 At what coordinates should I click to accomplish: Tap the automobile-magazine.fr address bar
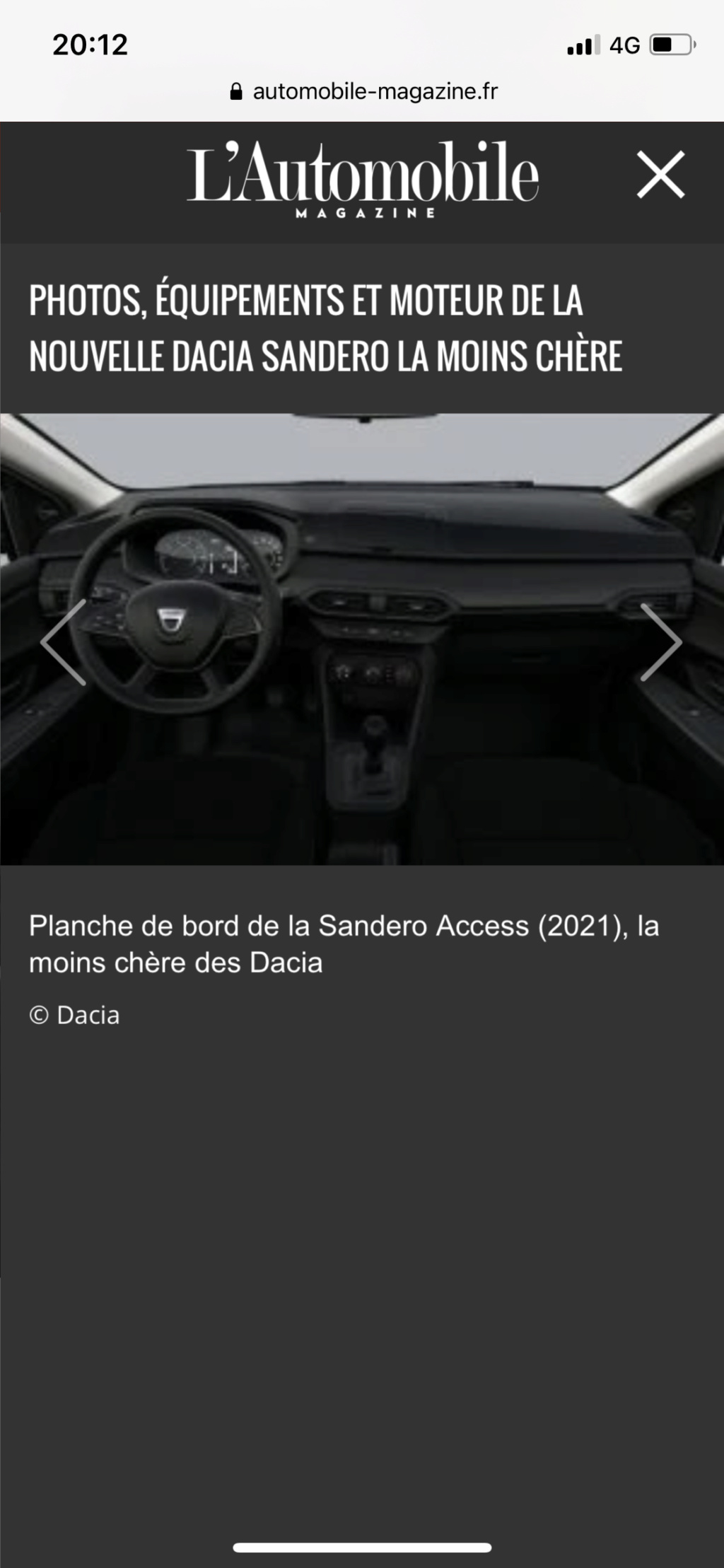coord(363,91)
